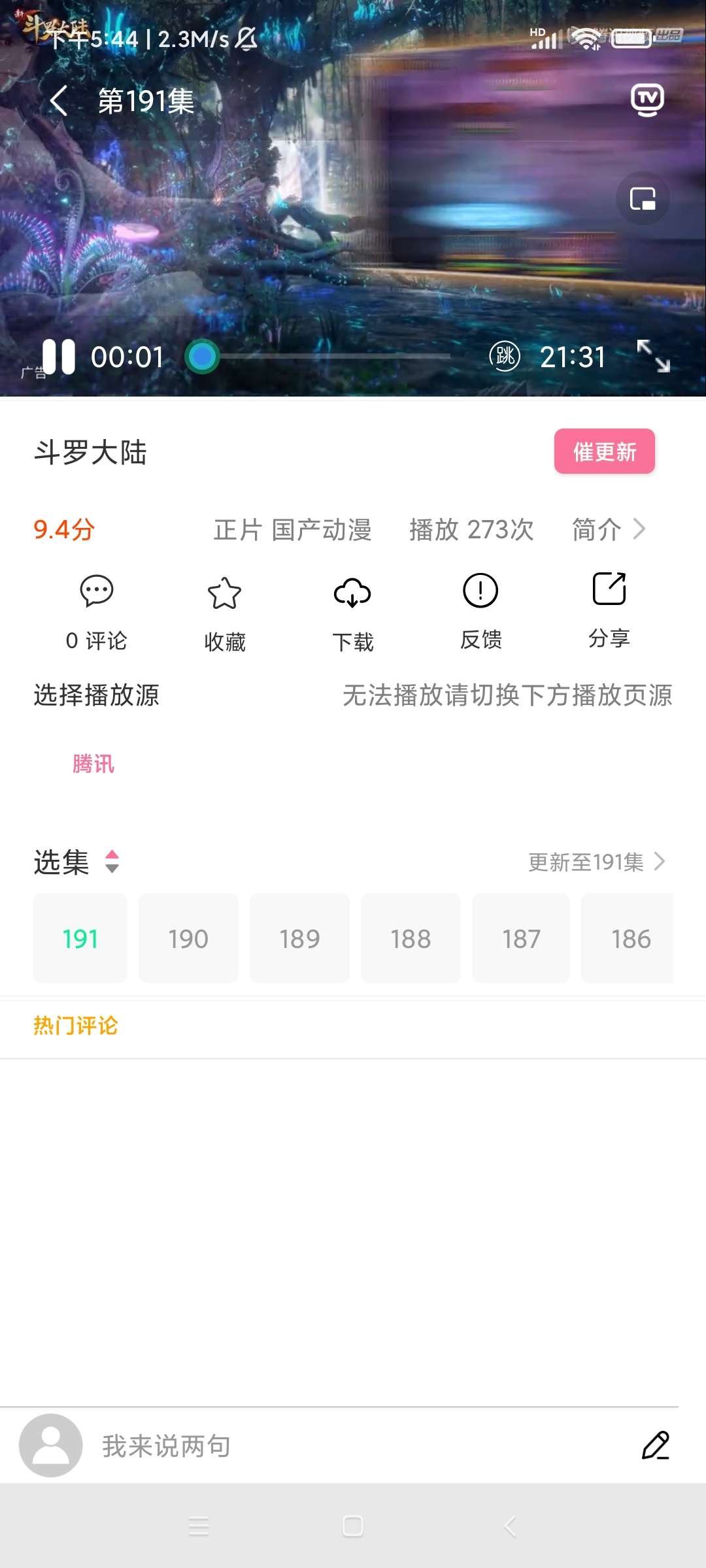Go back from episode 191 player
This screenshot has height=1568, width=706.
59,101
